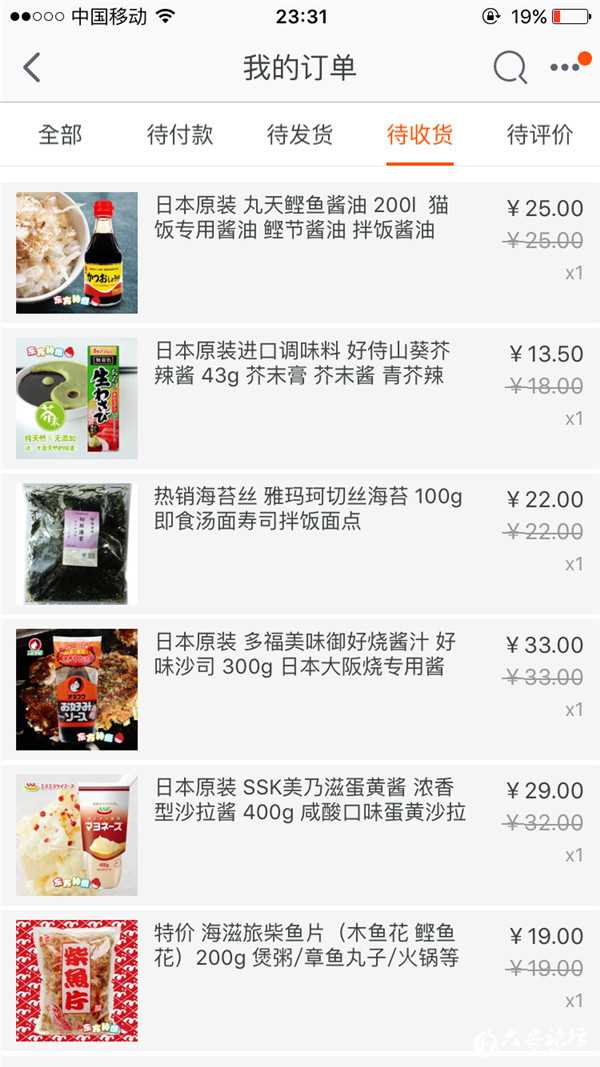Switch to the 待发货 tab
This screenshot has width=600, height=1067.
(300, 135)
